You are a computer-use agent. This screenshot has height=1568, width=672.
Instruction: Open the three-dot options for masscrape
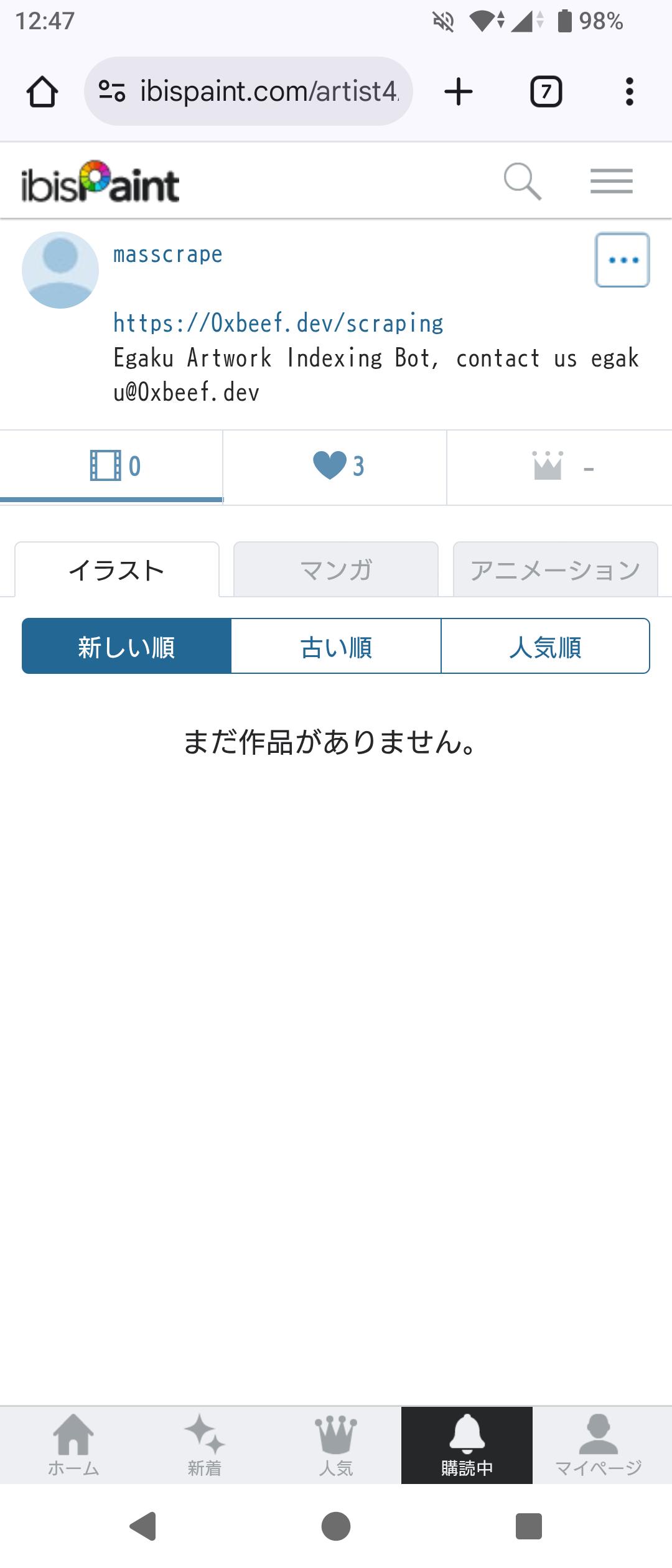(x=622, y=260)
